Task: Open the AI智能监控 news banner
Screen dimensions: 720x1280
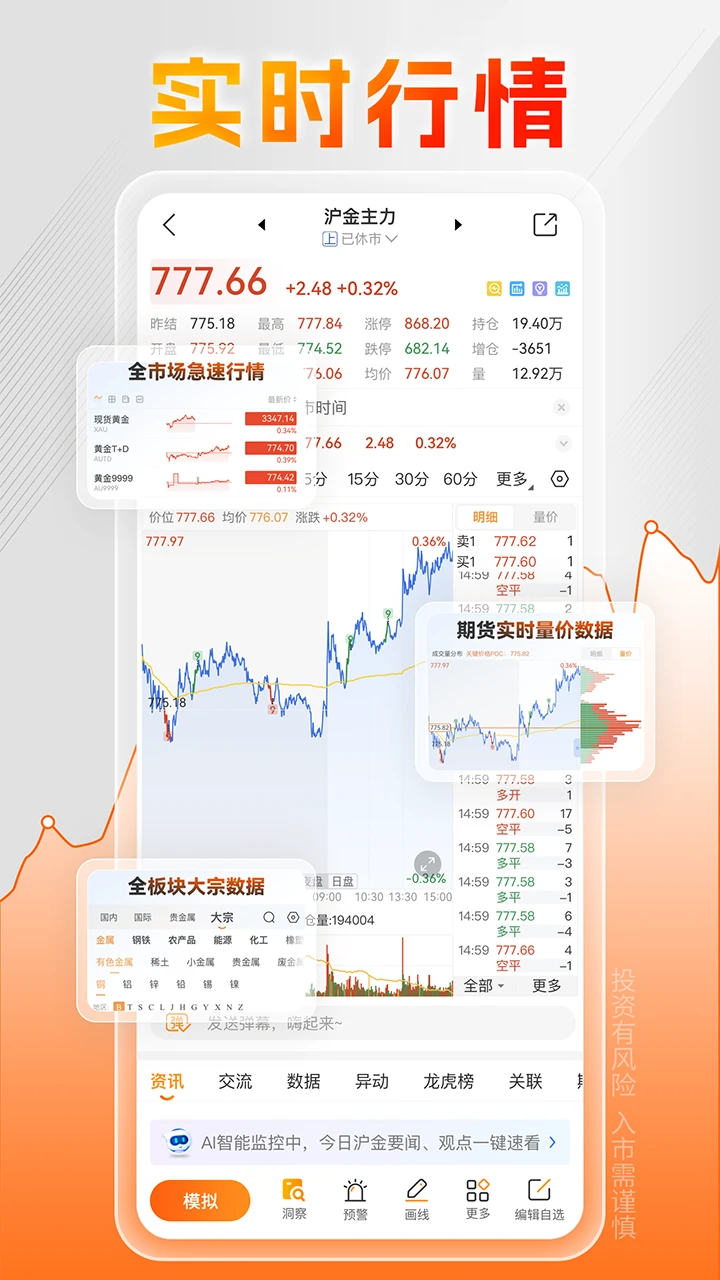Action: coord(360,1141)
